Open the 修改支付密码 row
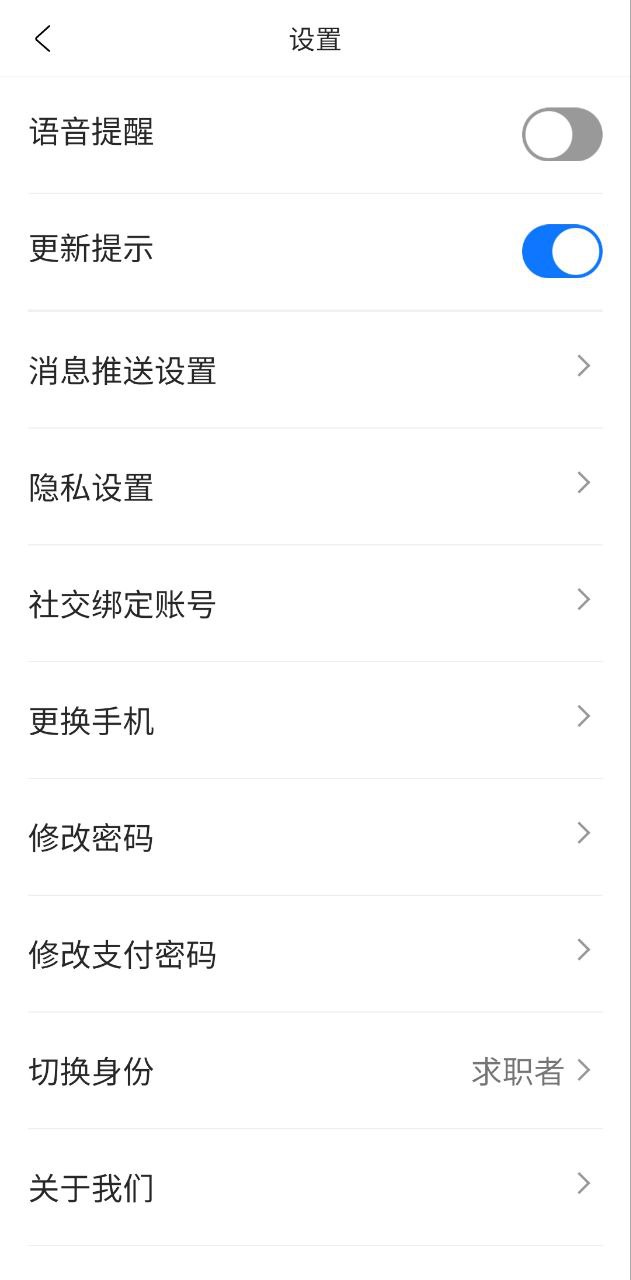Image resolution: width=631 pixels, height=1280 pixels. [x=315, y=955]
